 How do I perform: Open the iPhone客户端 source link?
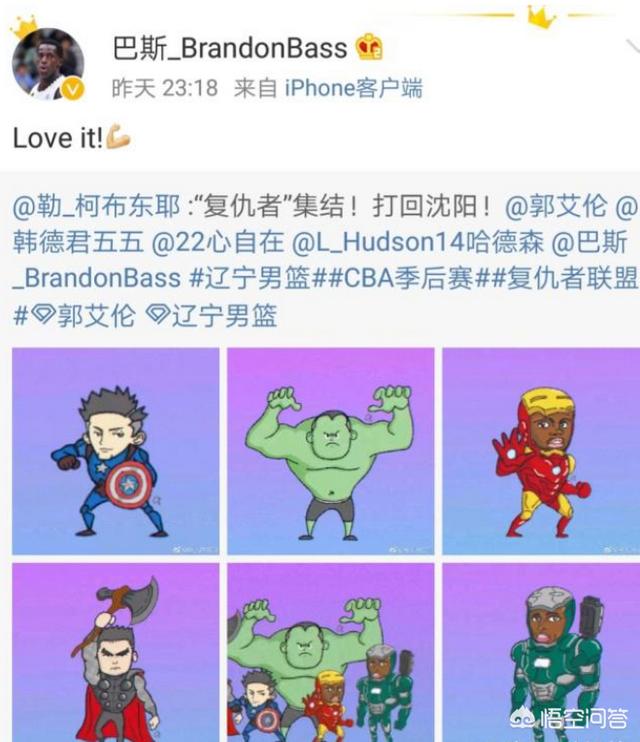tap(353, 88)
